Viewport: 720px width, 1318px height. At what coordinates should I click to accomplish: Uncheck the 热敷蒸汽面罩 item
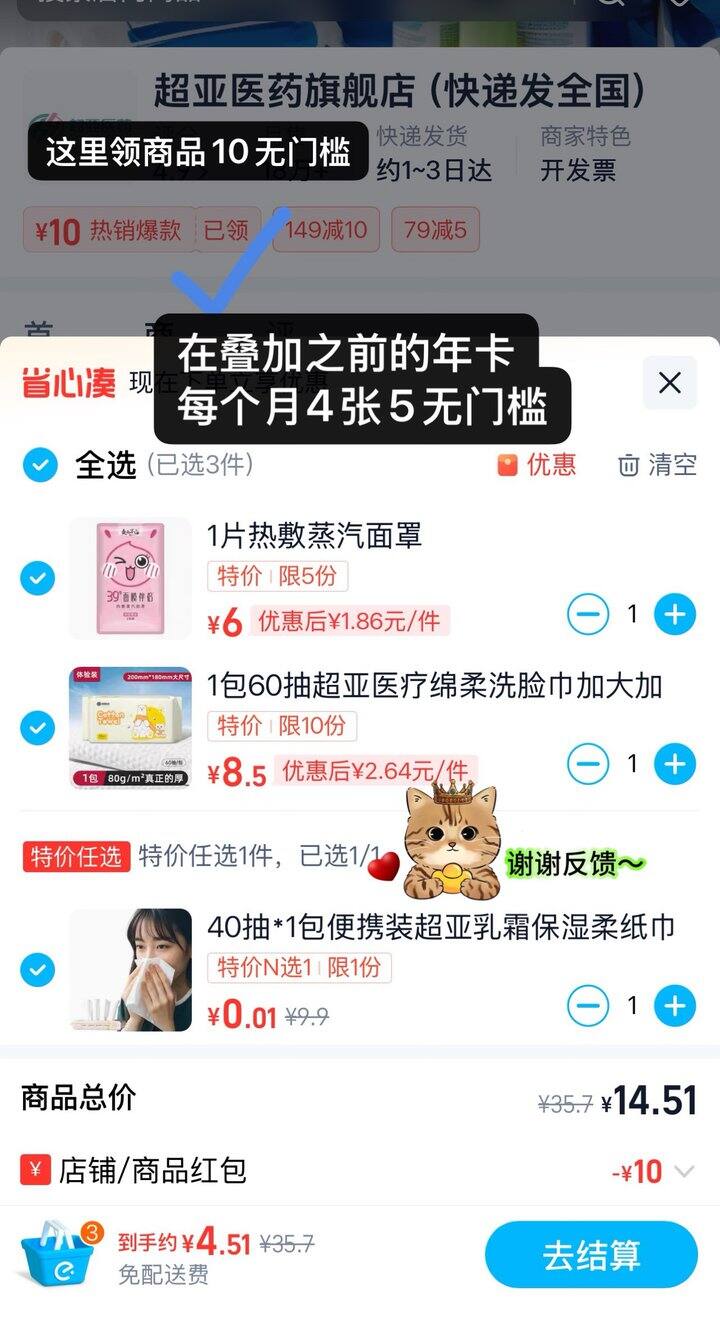(x=38, y=578)
